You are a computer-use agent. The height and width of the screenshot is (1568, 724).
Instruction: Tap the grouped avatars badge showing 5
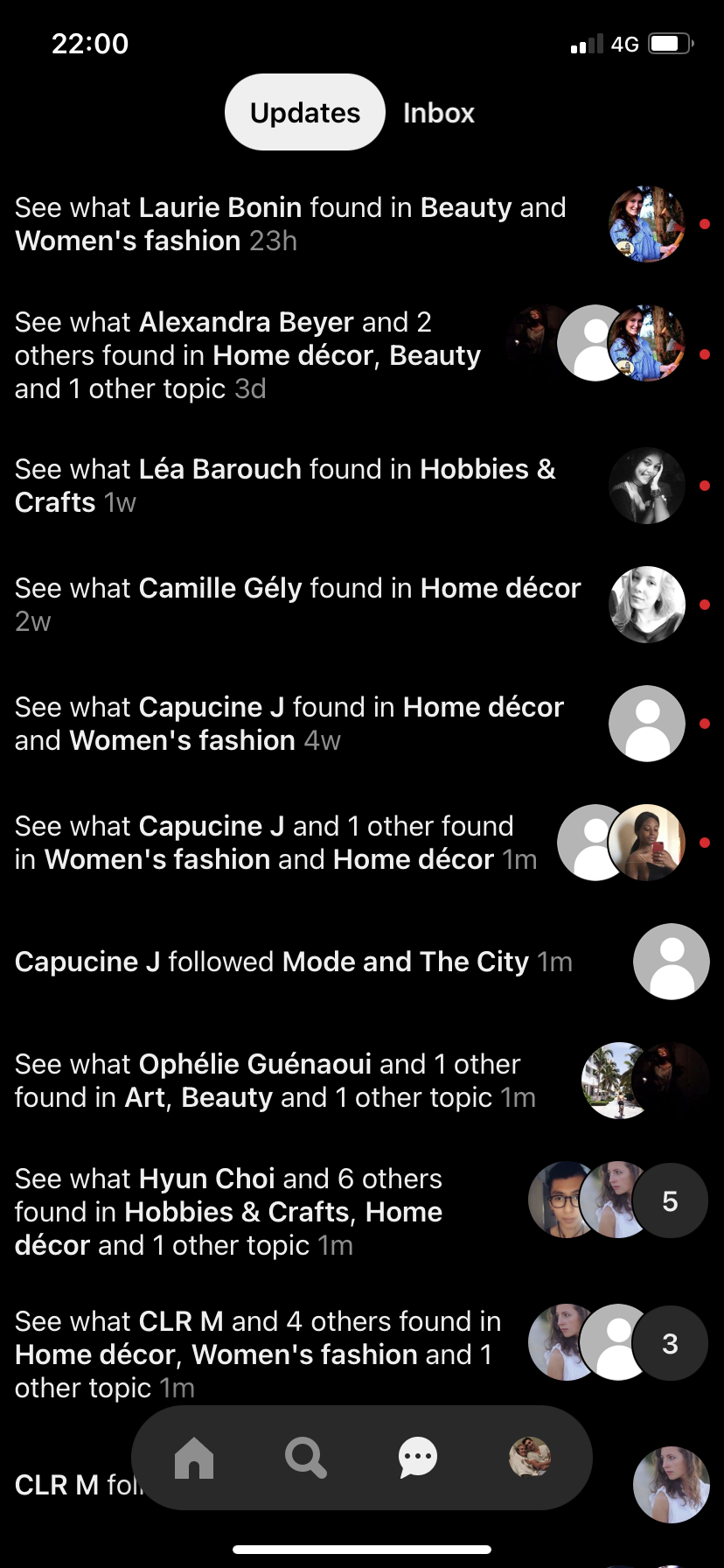tap(670, 1200)
